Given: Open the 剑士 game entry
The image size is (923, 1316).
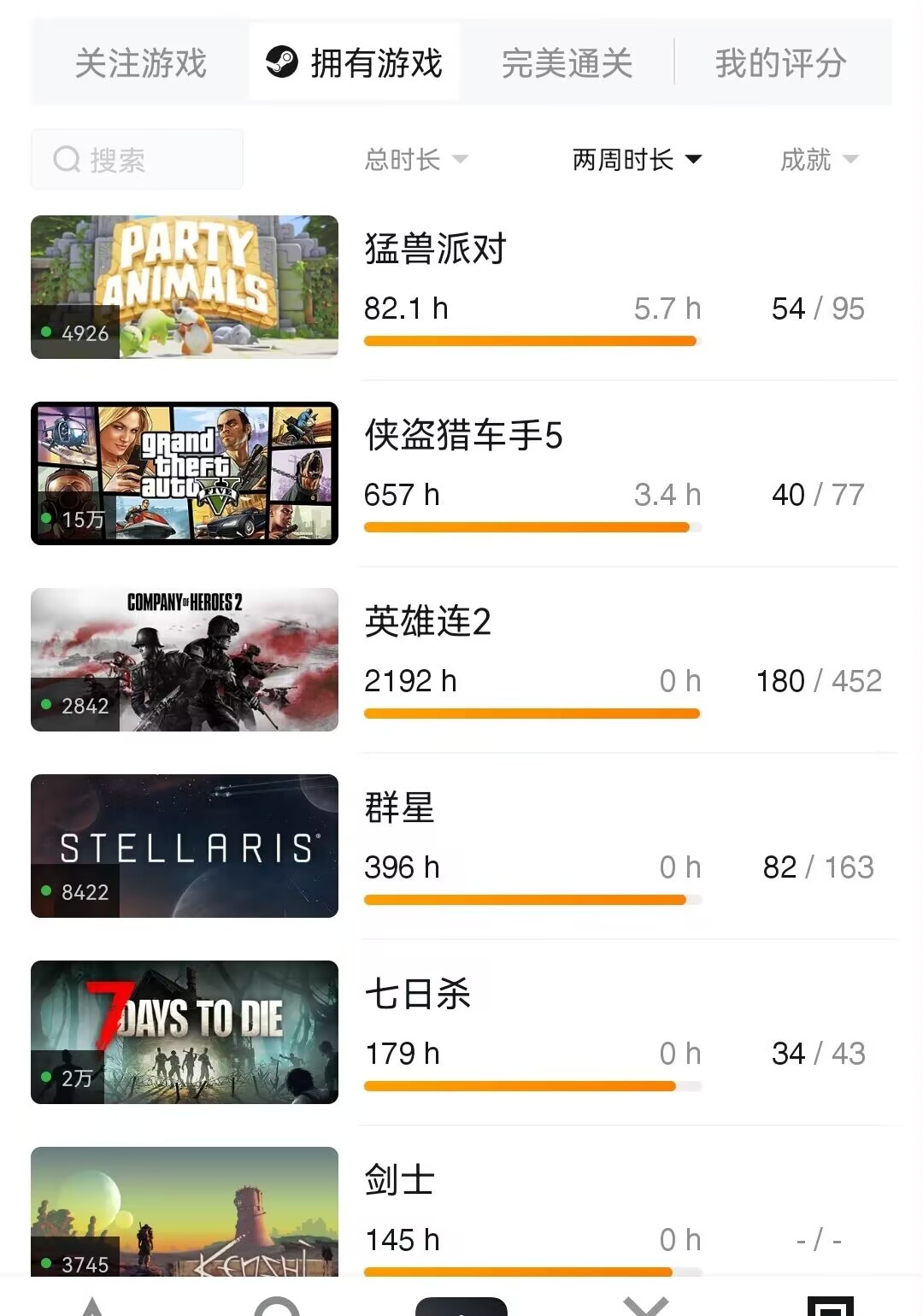Looking at the screenshot, I should point(400,1181).
